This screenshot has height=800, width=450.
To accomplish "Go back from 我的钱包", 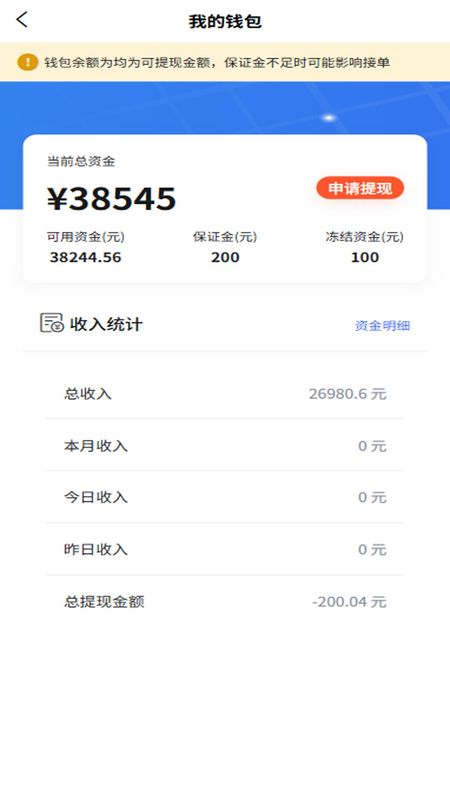I will [21, 20].
